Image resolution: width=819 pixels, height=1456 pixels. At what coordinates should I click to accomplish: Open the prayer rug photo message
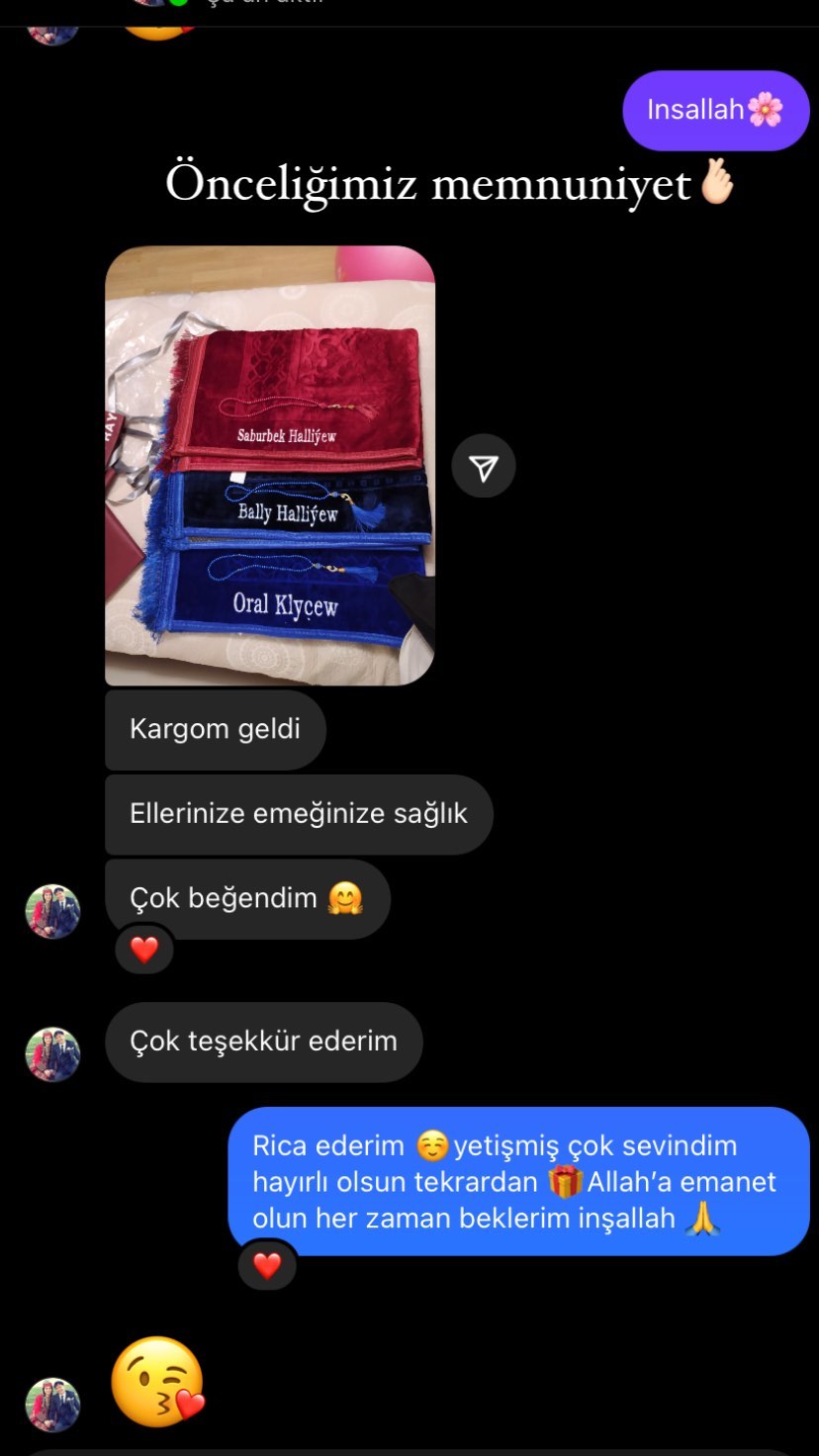pyautogui.click(x=269, y=465)
